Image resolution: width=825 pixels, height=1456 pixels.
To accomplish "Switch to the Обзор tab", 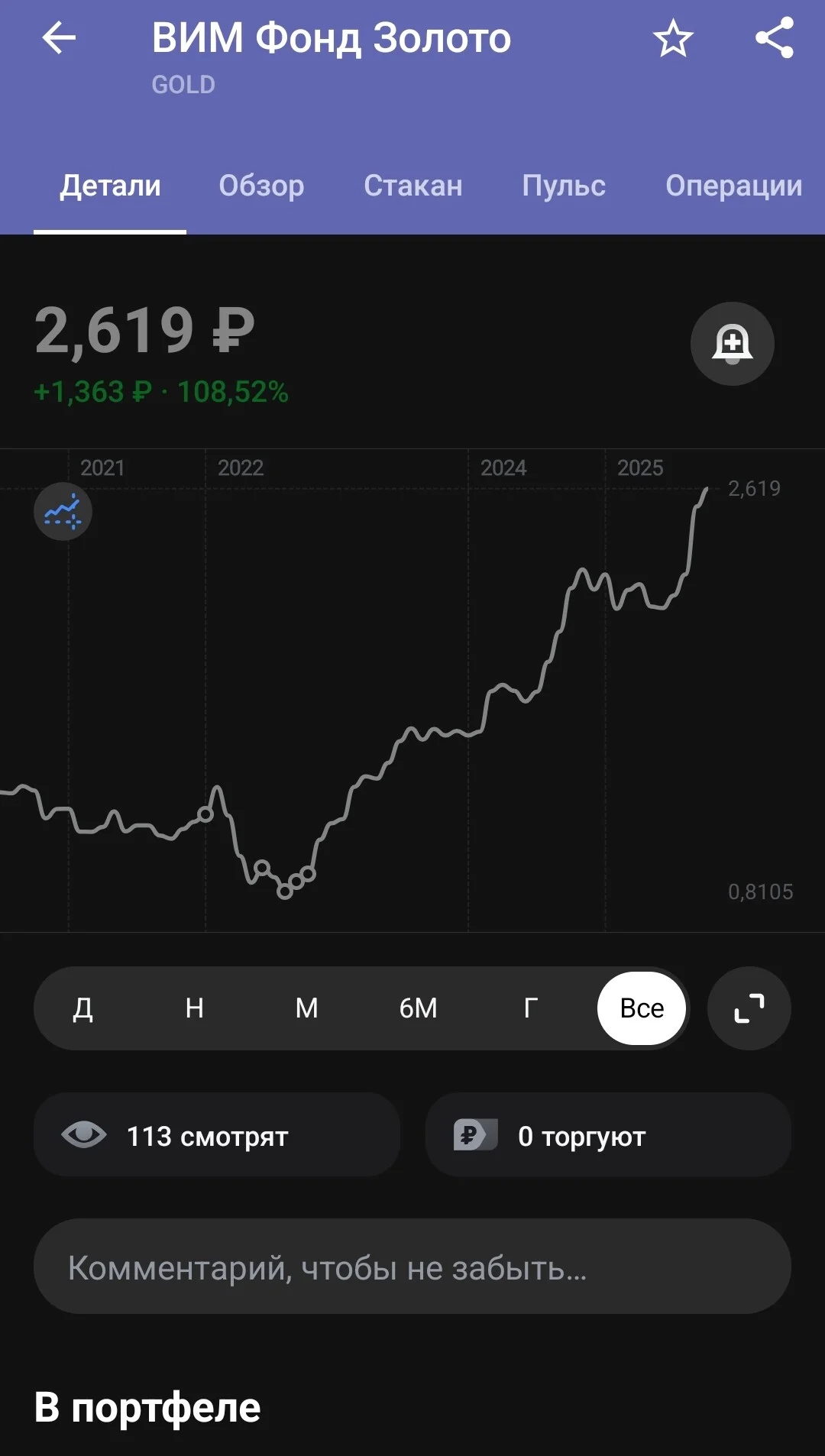I will coord(261,186).
